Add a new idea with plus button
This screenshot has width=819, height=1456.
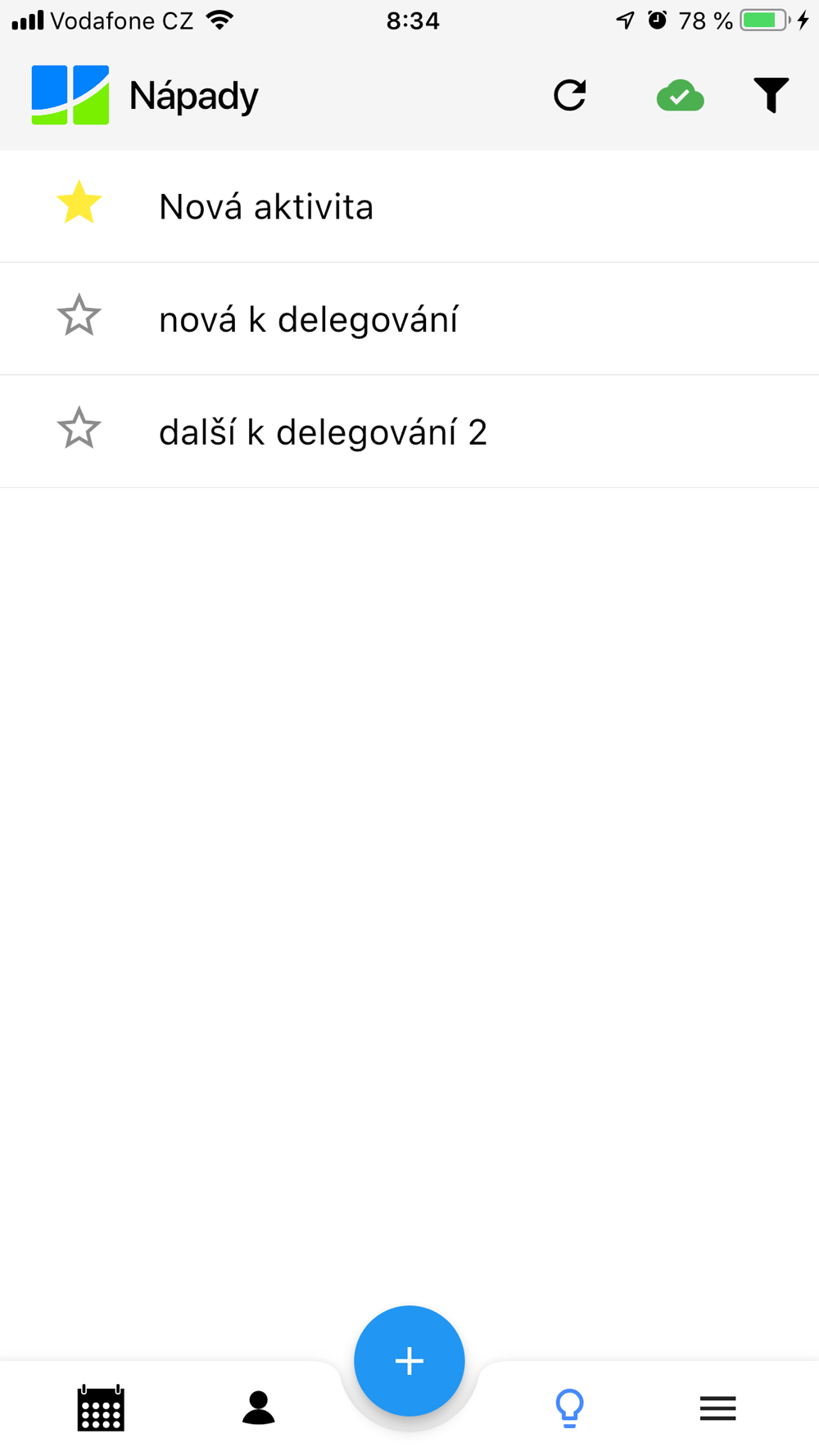click(409, 1361)
